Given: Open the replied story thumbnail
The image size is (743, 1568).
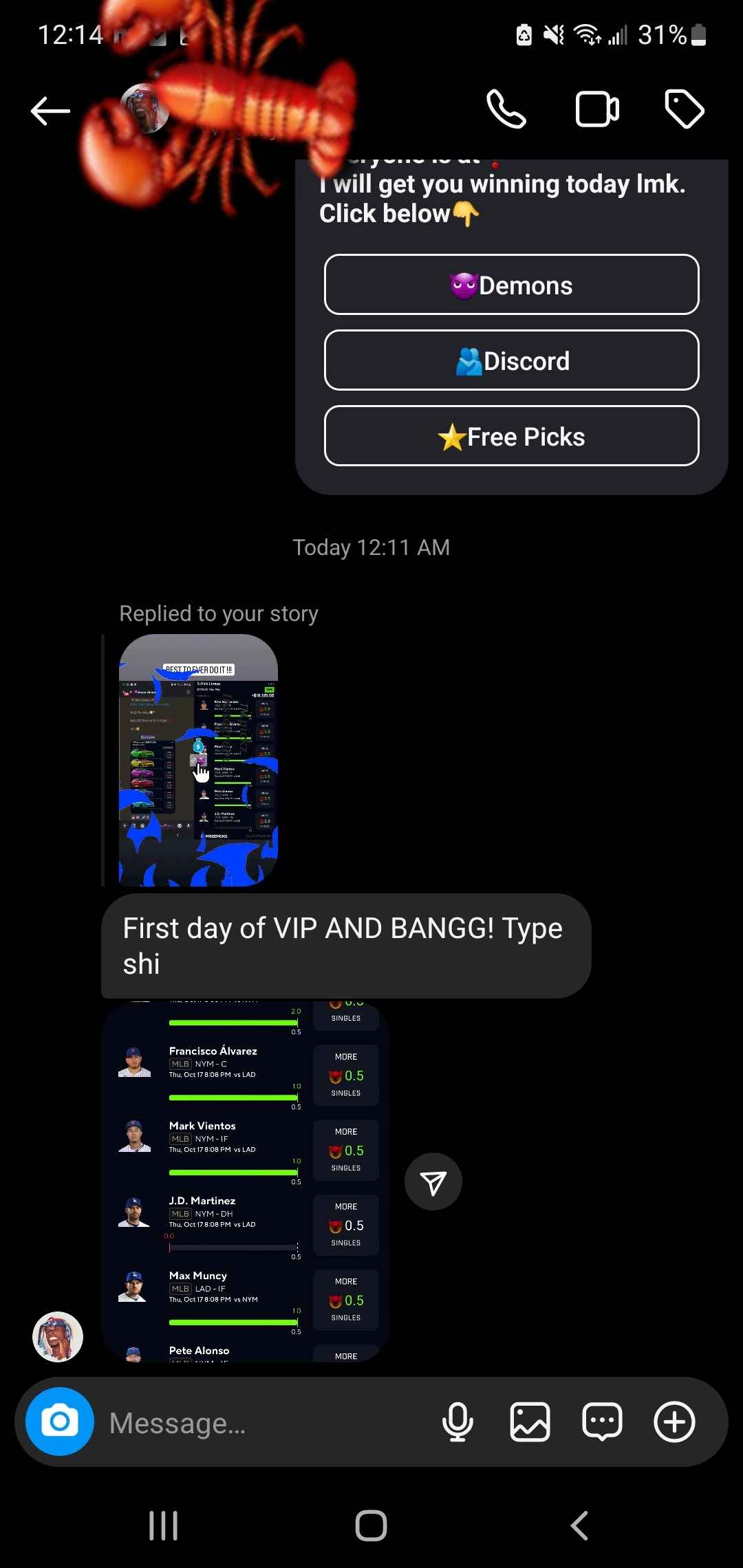Looking at the screenshot, I should tap(198, 760).
